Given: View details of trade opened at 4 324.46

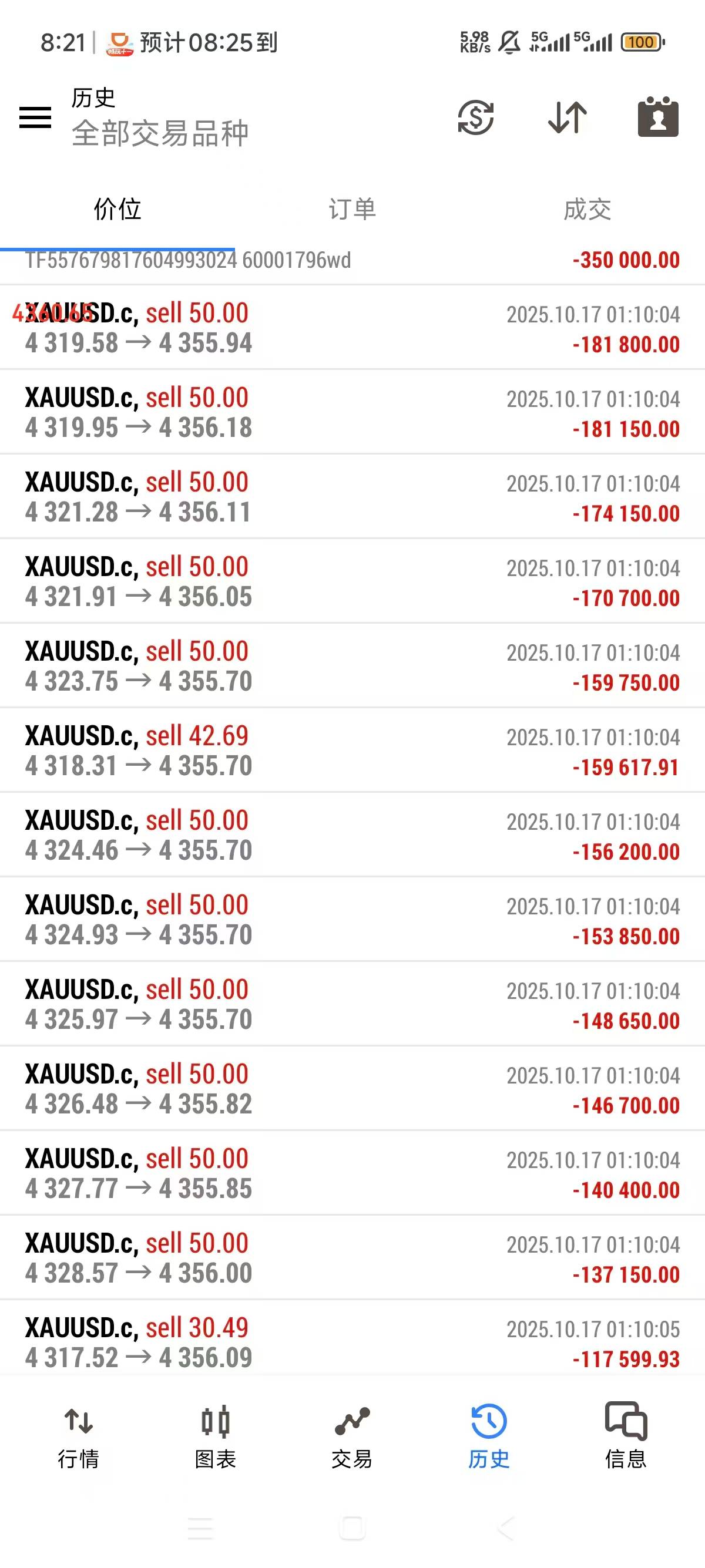Looking at the screenshot, I should (x=352, y=835).
